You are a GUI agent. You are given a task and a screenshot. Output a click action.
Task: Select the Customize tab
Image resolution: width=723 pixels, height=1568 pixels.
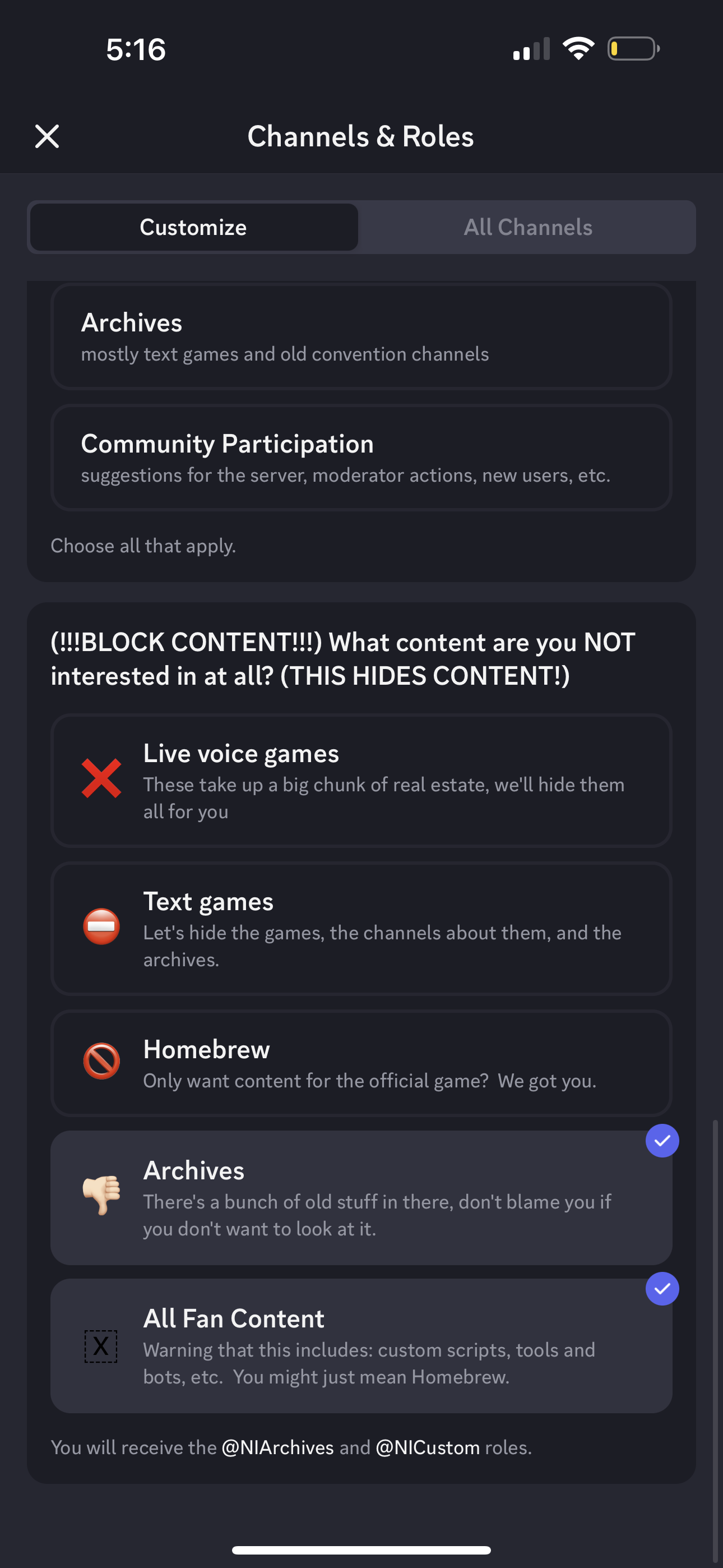point(193,227)
